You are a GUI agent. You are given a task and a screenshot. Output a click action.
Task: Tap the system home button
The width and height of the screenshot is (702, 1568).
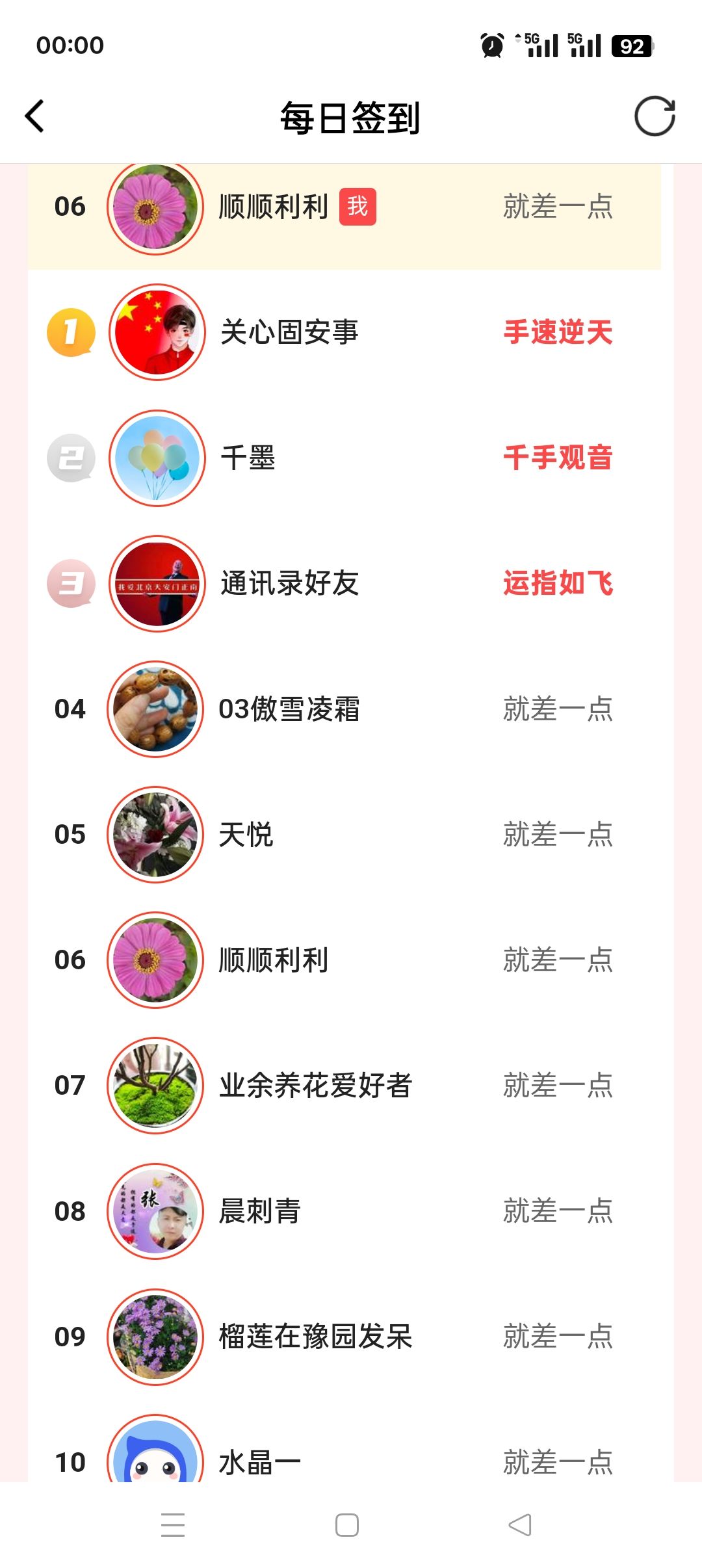[347, 1525]
